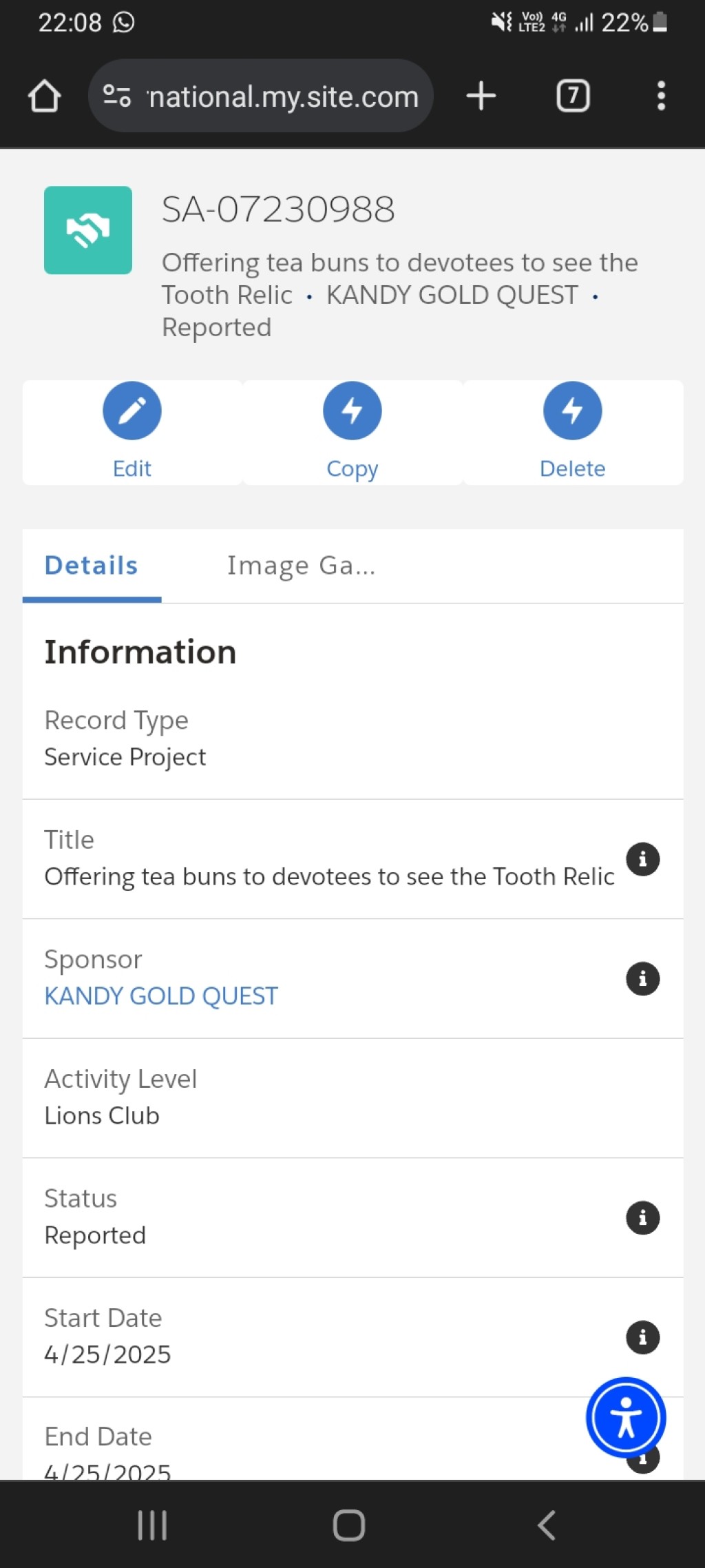This screenshot has width=705, height=1568.
Task: Open the recent apps view
Action: click(152, 1525)
